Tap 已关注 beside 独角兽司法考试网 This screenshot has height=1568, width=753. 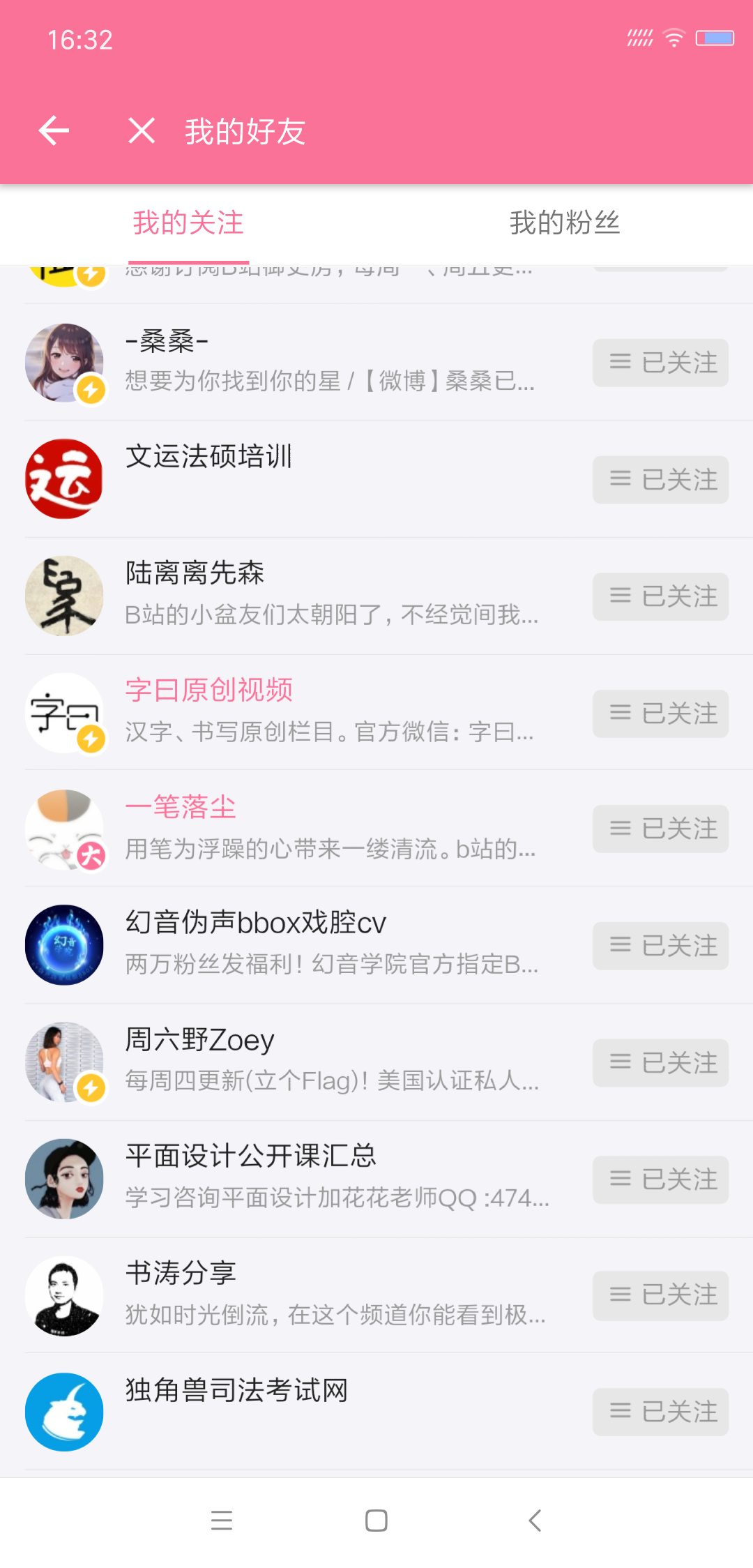pos(660,1412)
